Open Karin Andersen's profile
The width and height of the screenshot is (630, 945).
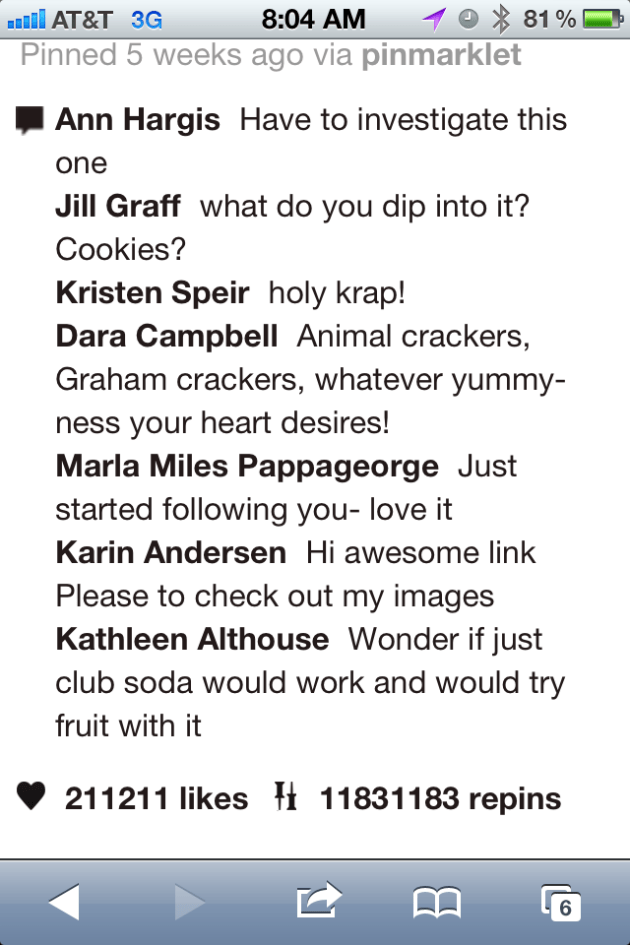(170, 552)
